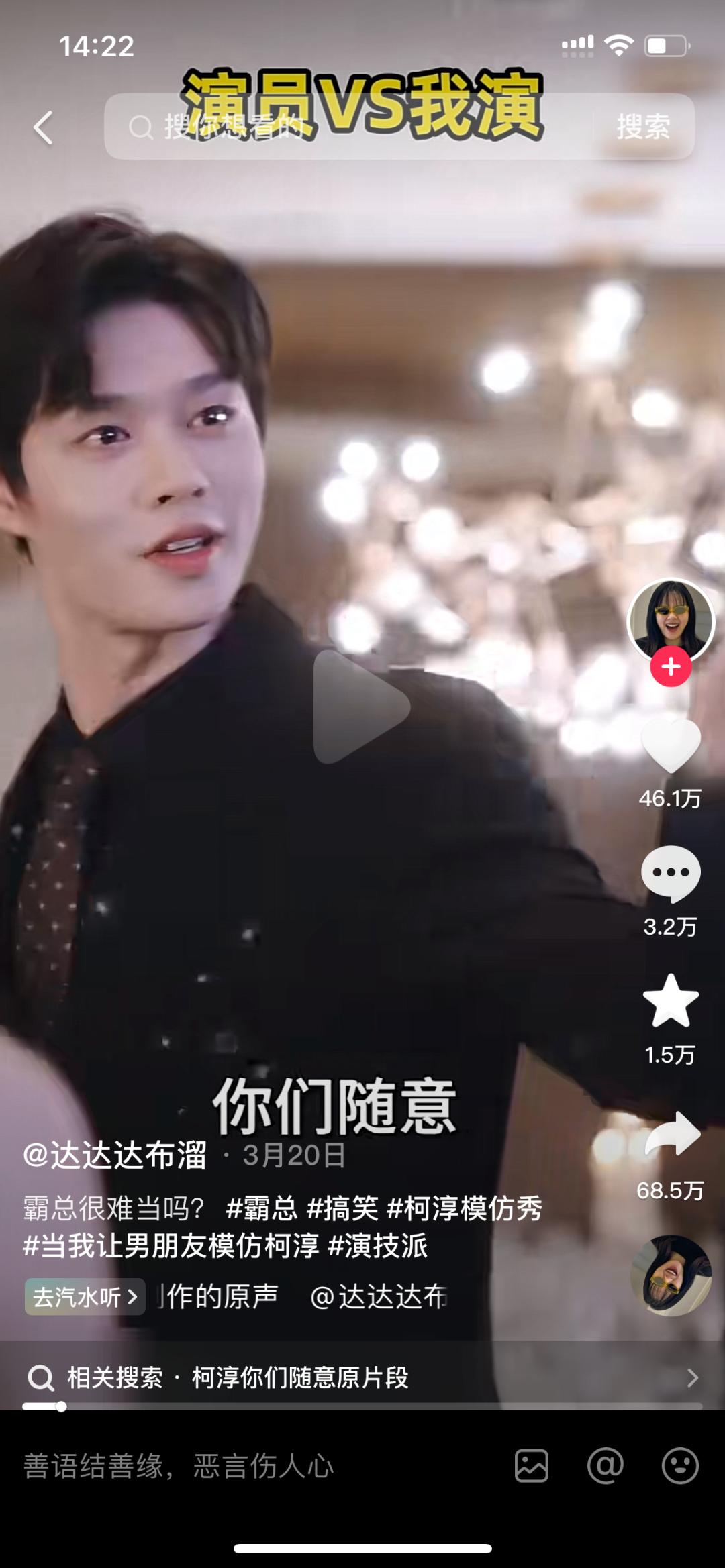Open the comments section
This screenshot has height=1568, width=725.
(671, 874)
